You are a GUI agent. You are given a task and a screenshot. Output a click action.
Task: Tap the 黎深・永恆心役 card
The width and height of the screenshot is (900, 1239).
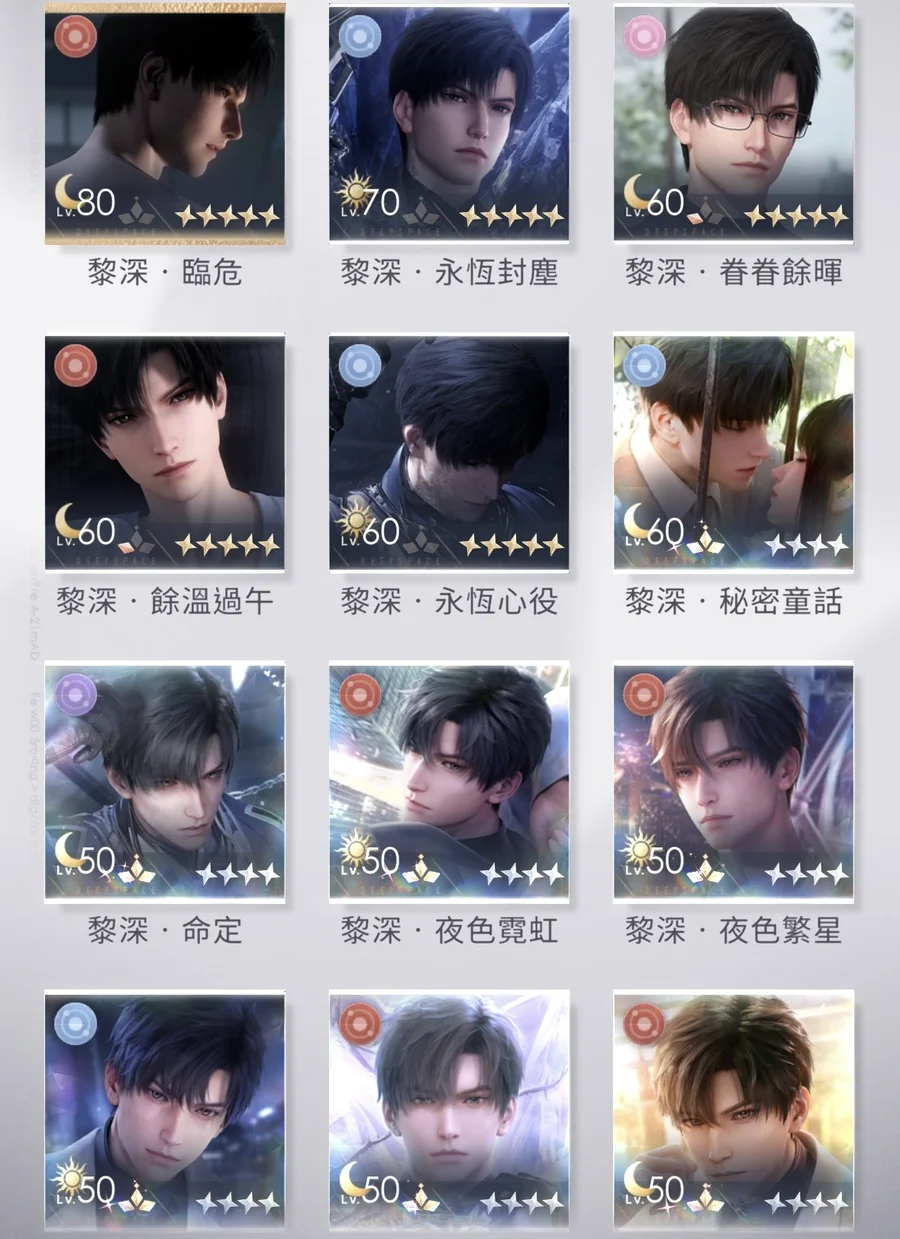pyautogui.click(x=449, y=452)
